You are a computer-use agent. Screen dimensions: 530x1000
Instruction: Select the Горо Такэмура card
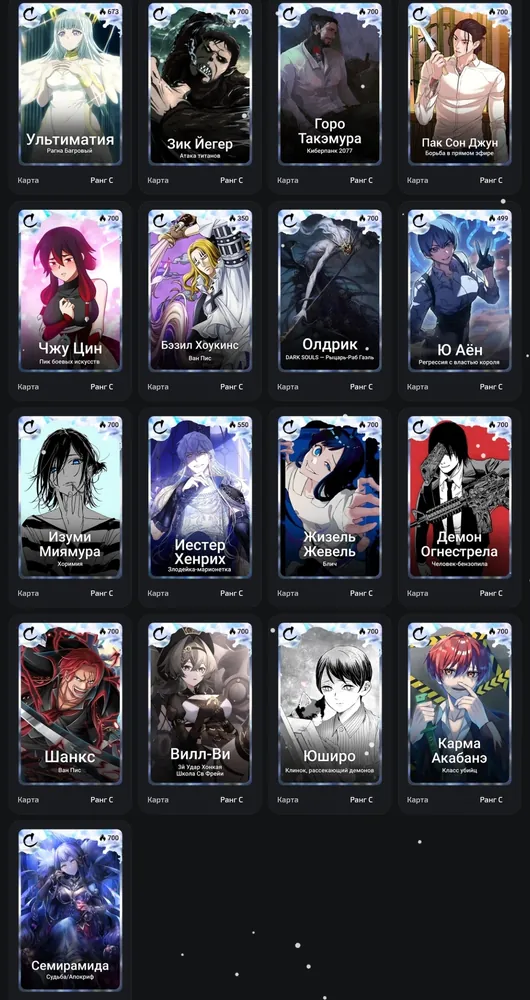tap(330, 84)
